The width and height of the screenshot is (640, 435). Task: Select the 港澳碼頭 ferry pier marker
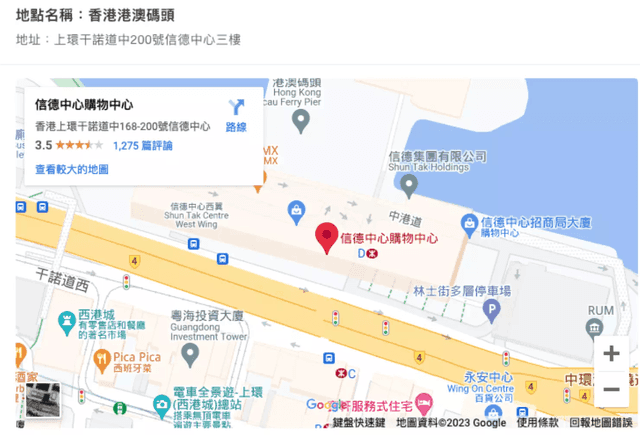[300, 121]
